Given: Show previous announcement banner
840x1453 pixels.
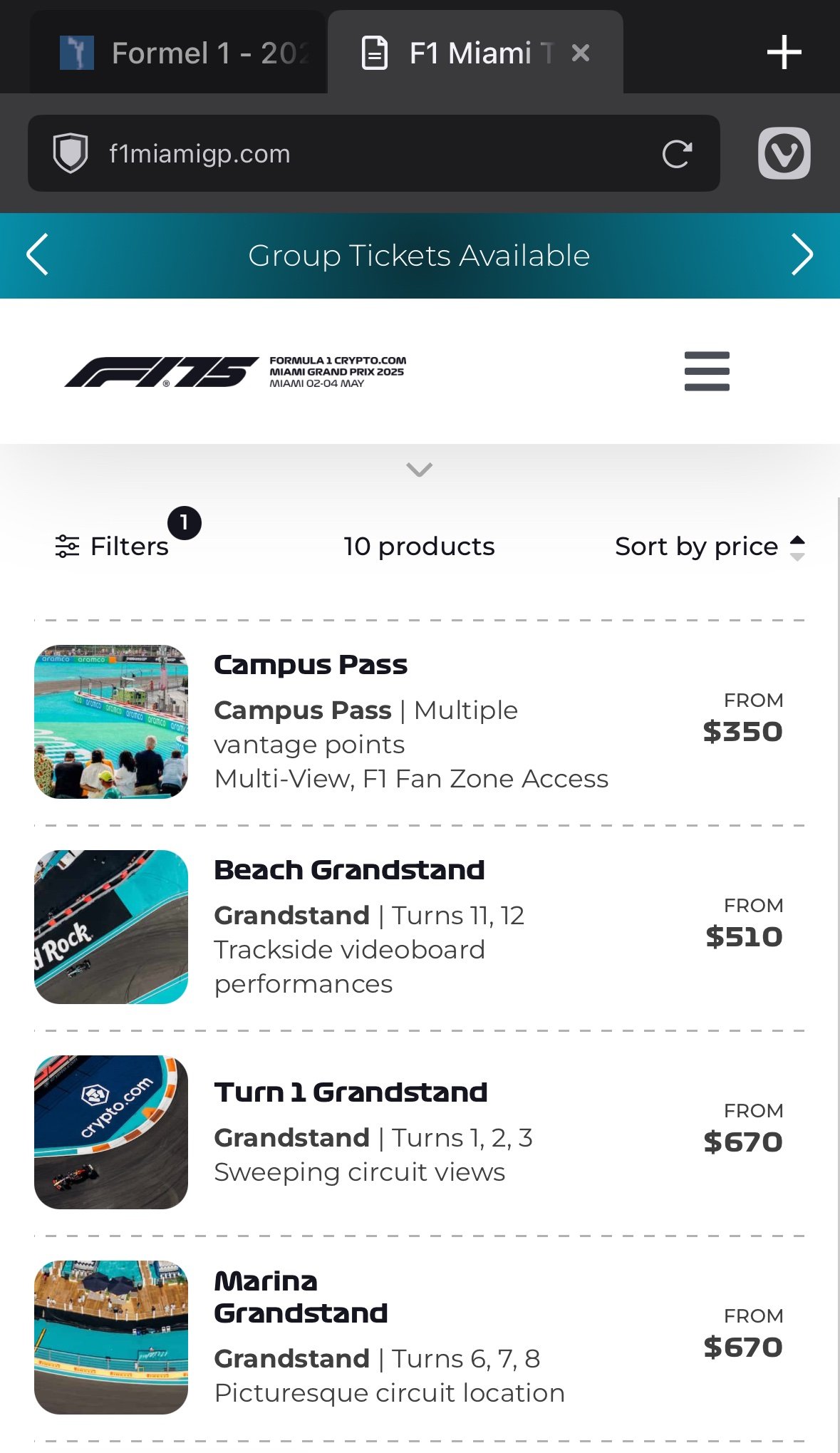Looking at the screenshot, I should point(37,255).
